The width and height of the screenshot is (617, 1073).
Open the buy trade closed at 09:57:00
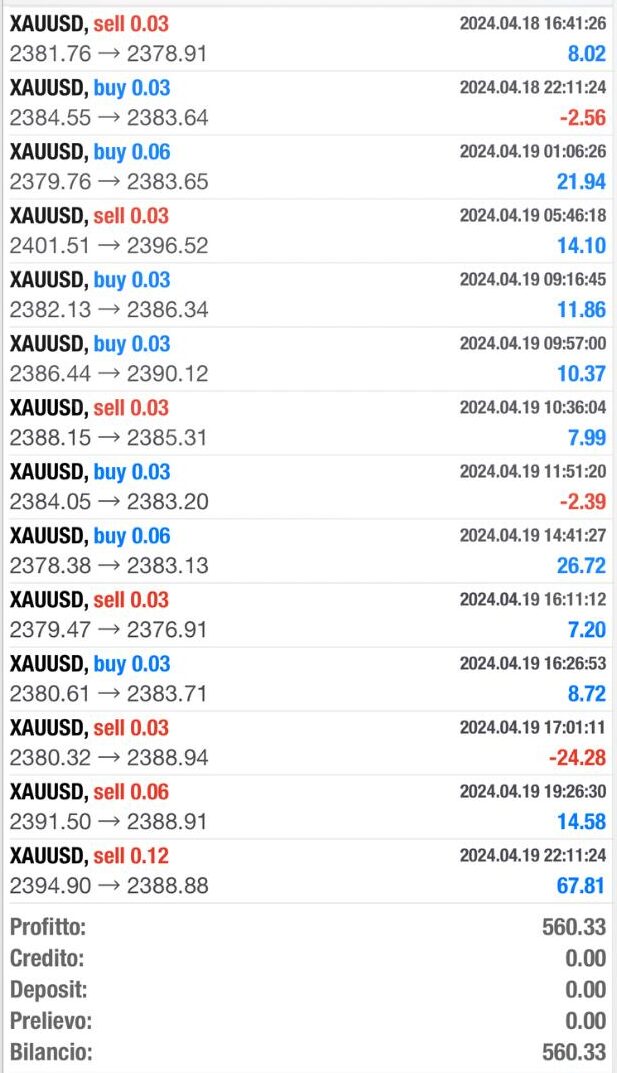(x=308, y=359)
